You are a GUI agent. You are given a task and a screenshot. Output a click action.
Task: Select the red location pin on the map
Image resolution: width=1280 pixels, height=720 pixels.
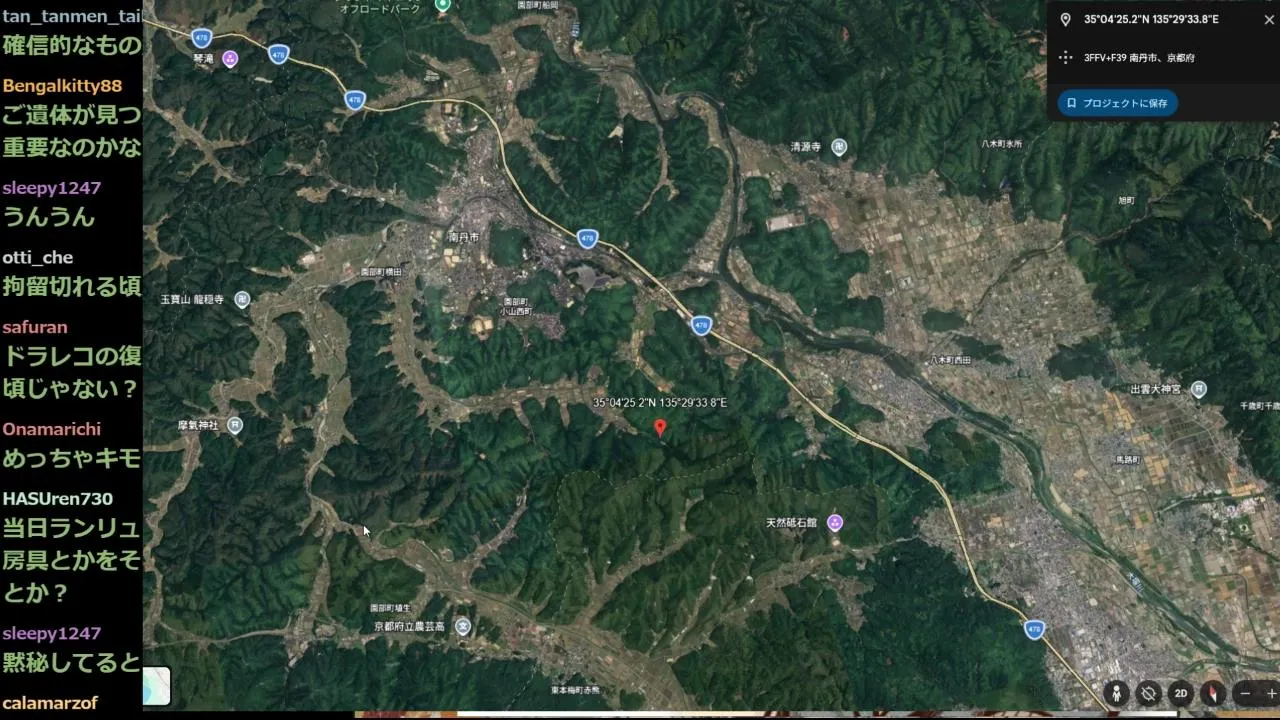point(660,428)
